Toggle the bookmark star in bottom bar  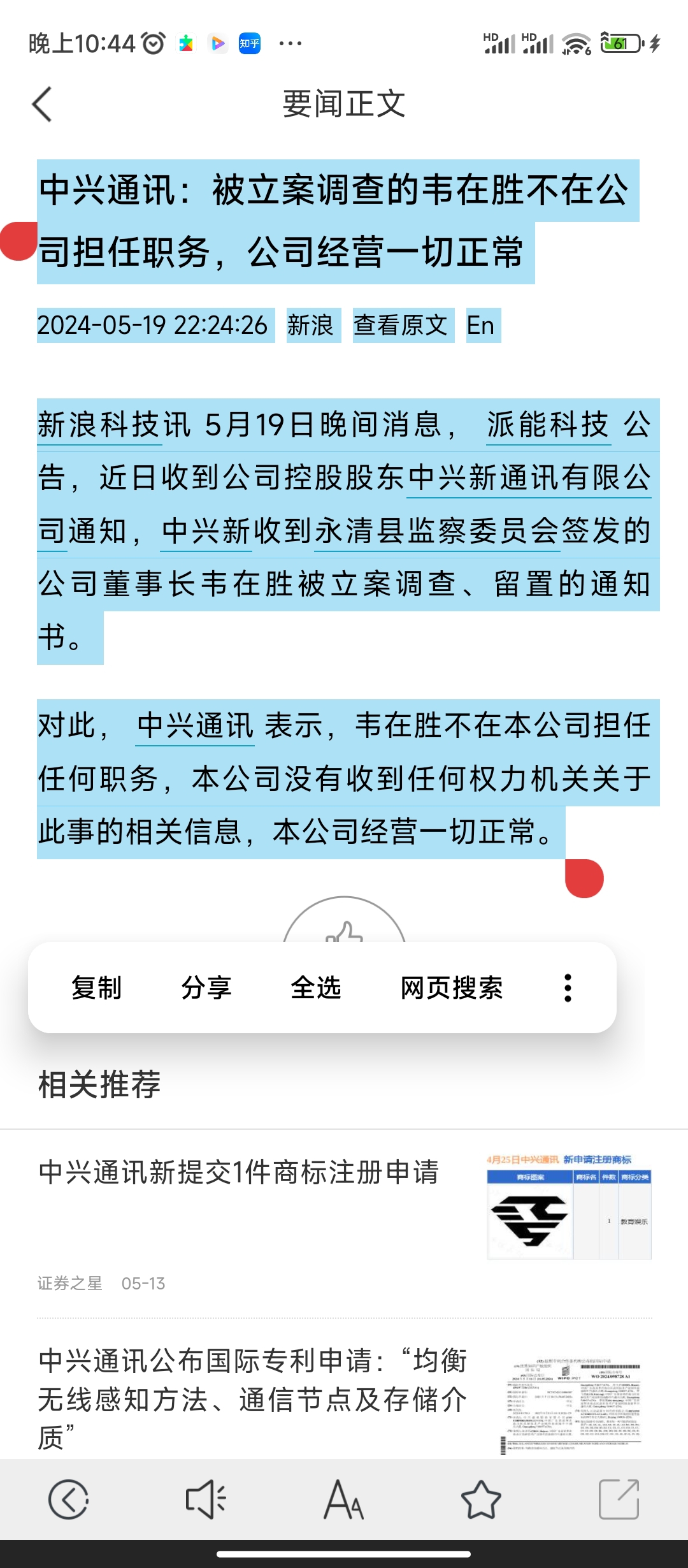[x=482, y=1499]
